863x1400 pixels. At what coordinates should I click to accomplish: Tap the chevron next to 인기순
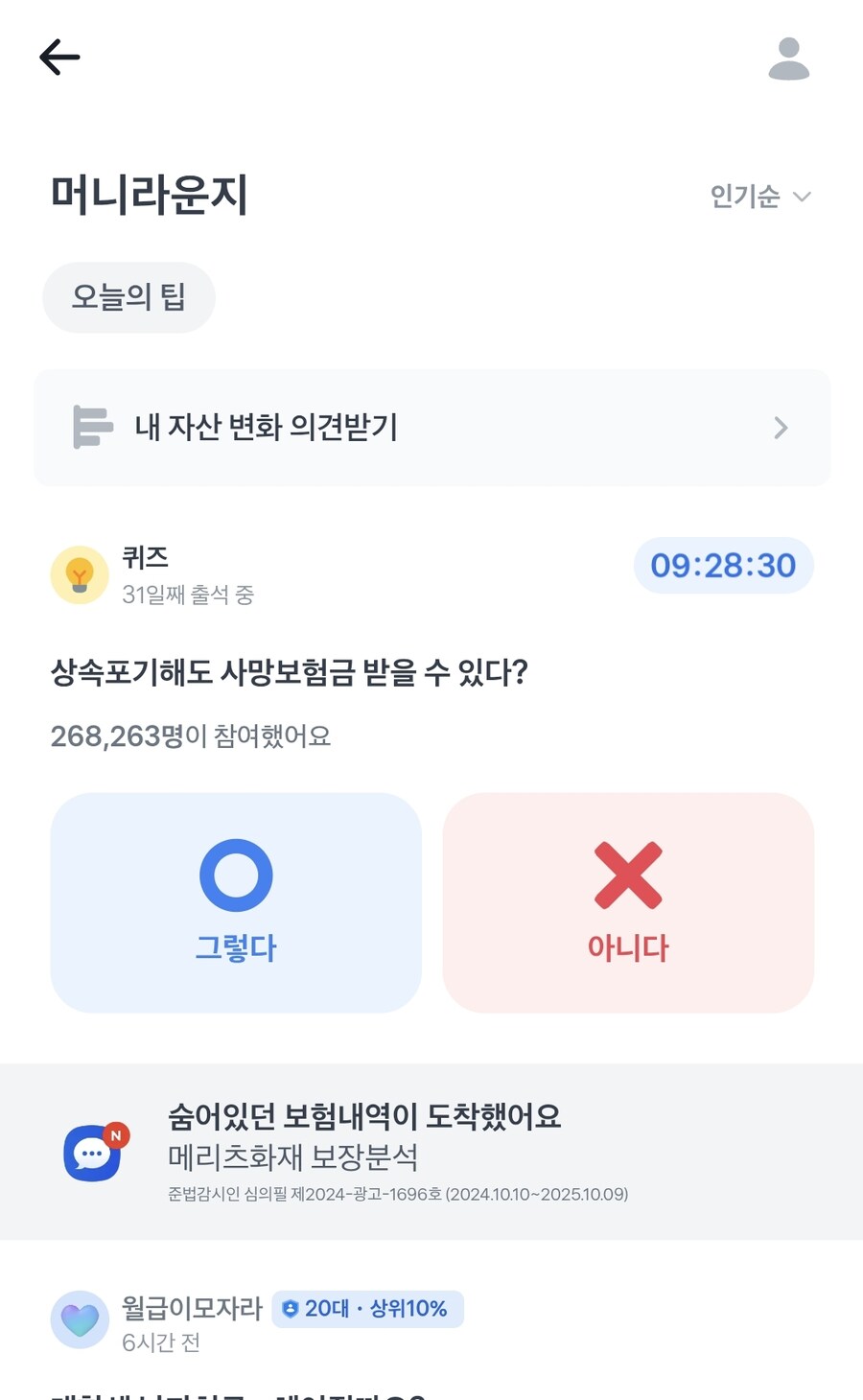[802, 197]
